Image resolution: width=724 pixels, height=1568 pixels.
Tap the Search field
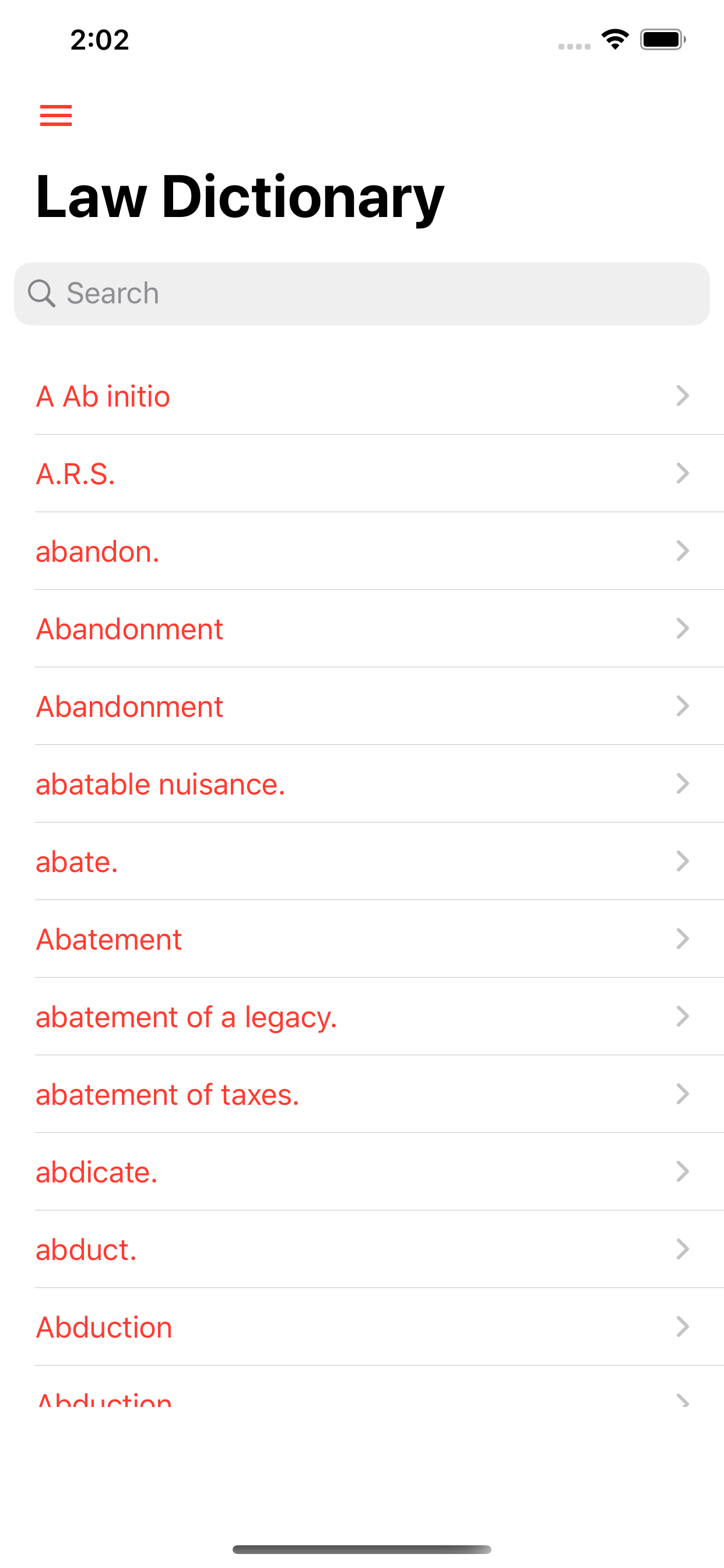[x=362, y=293]
